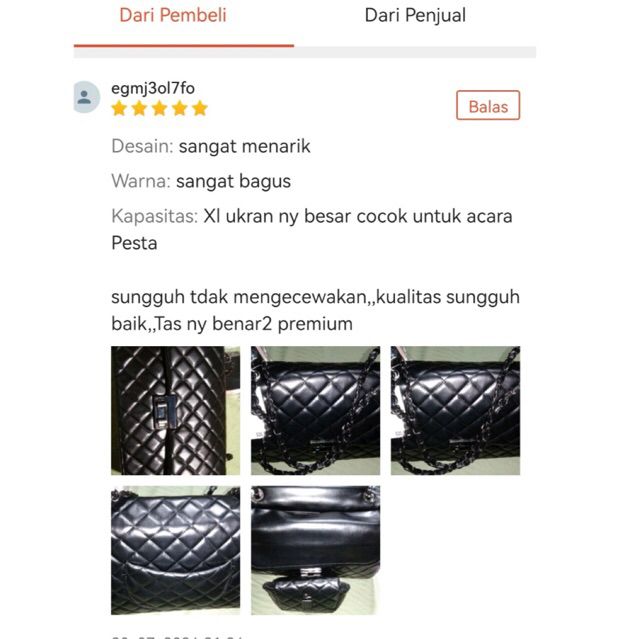Switch to the Dari Penjual tab

[415, 15]
